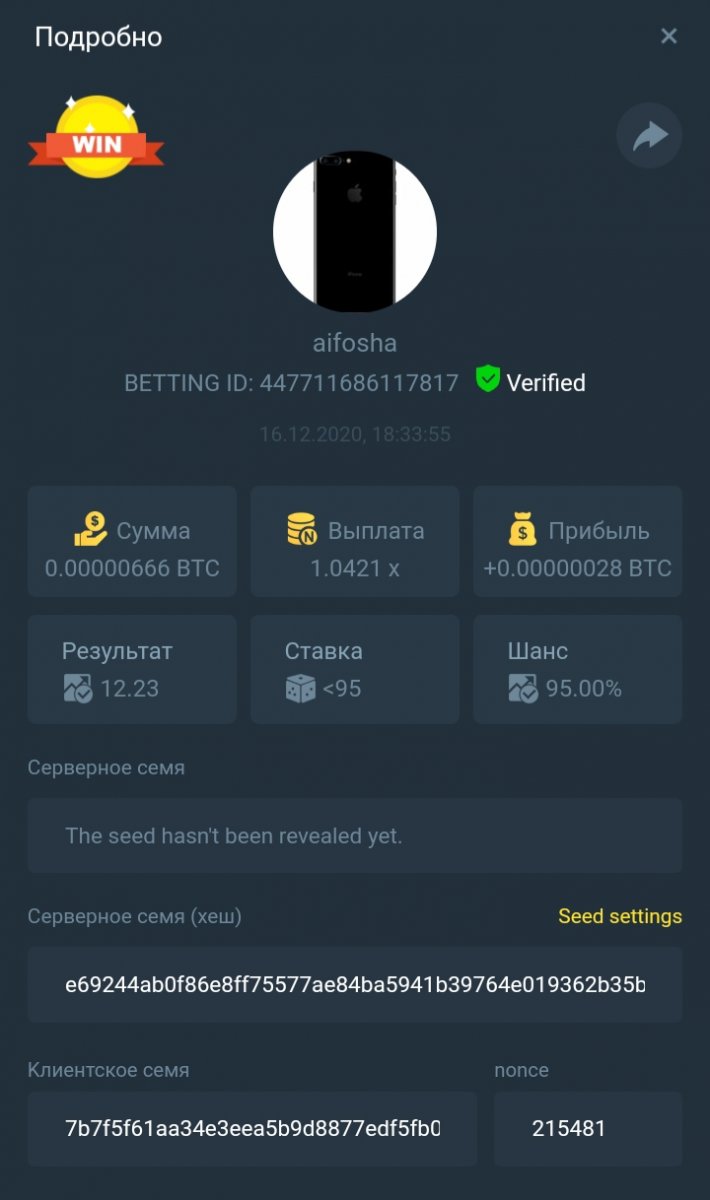Open Seed settings link
This screenshot has width=710, height=1200.
pos(620,916)
